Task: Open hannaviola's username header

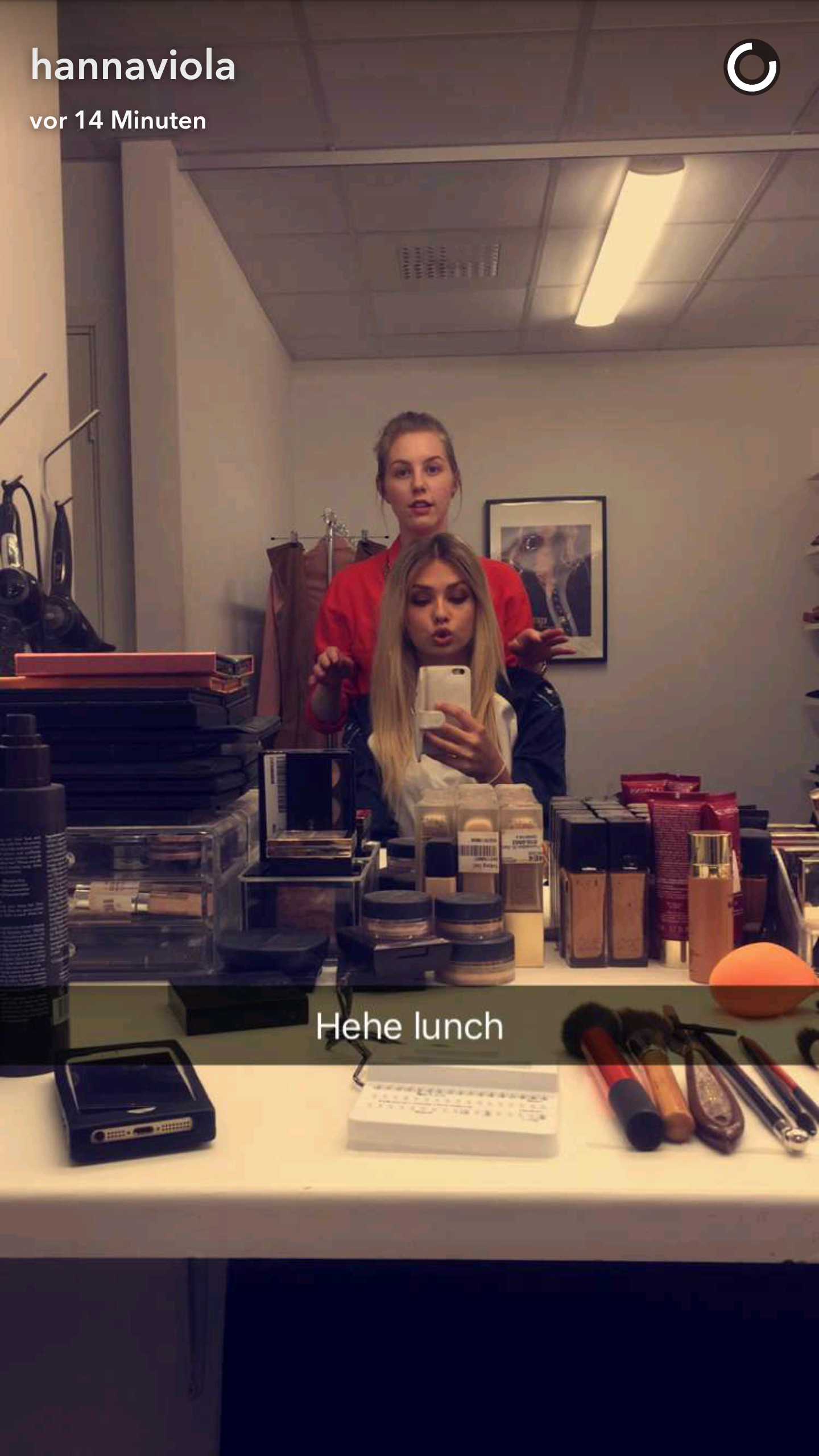Action: click(133, 65)
